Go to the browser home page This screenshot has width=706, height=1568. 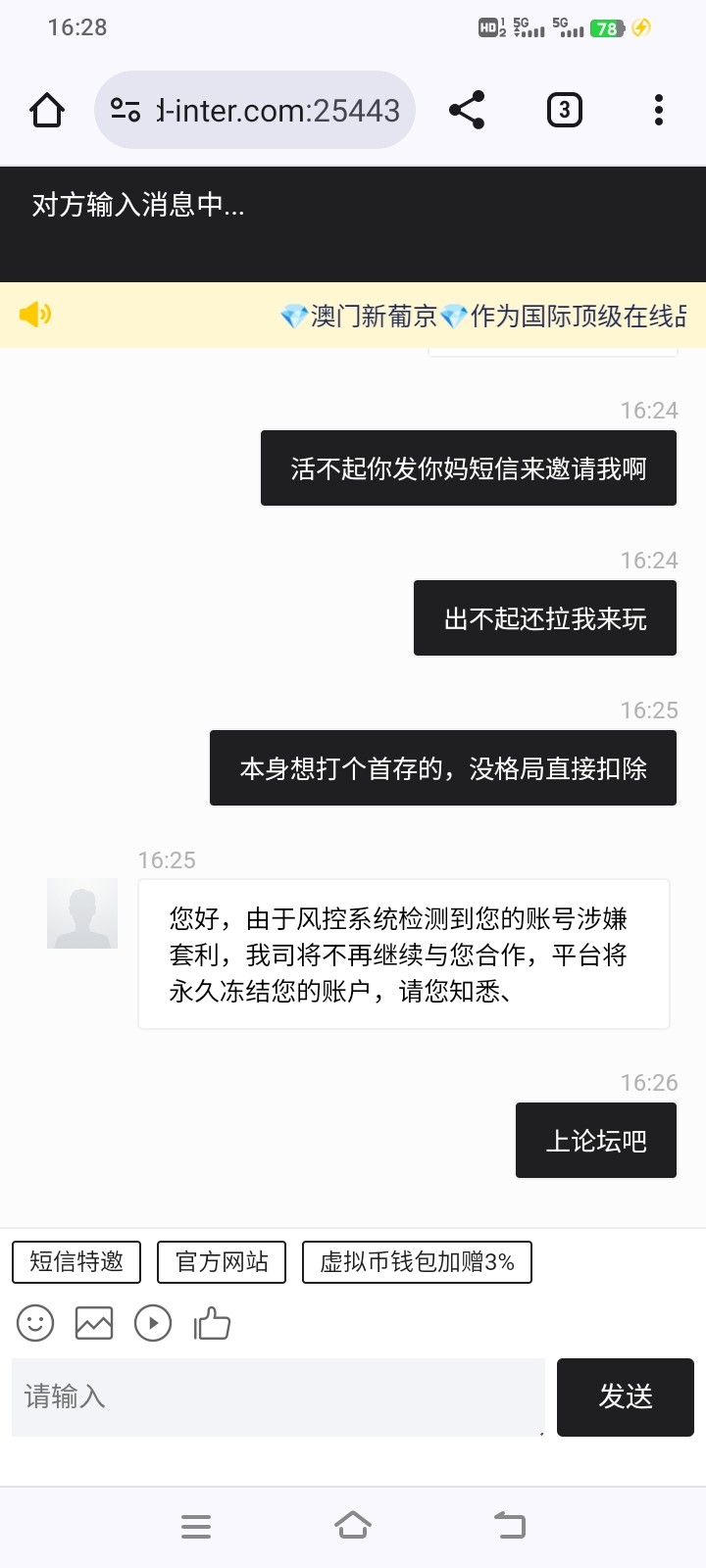[47, 110]
